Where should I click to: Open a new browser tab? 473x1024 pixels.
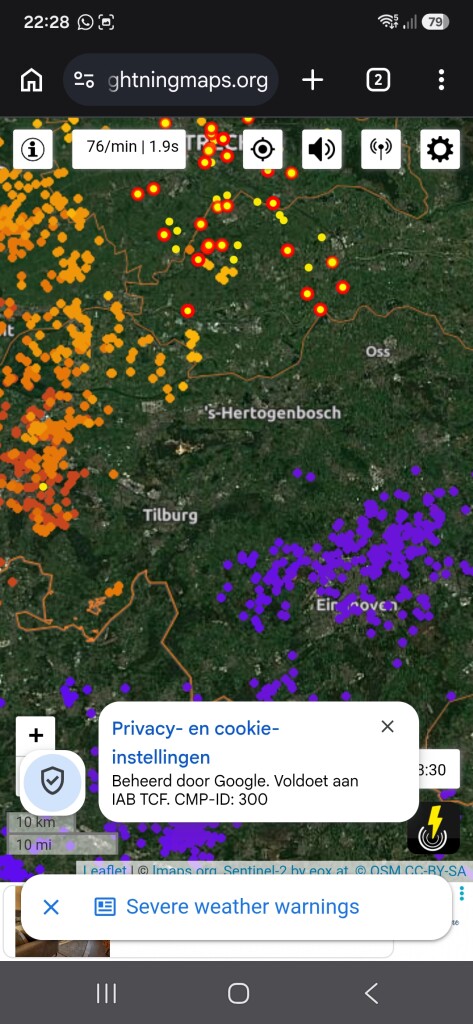tap(312, 80)
